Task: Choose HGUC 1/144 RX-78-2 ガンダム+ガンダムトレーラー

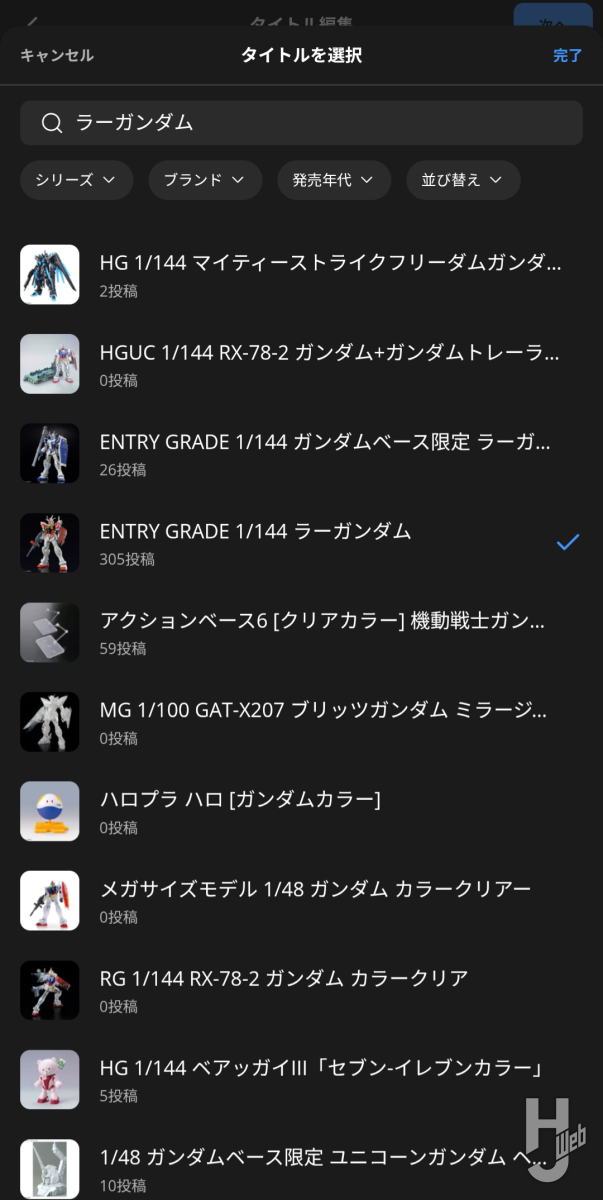Action: (330, 364)
